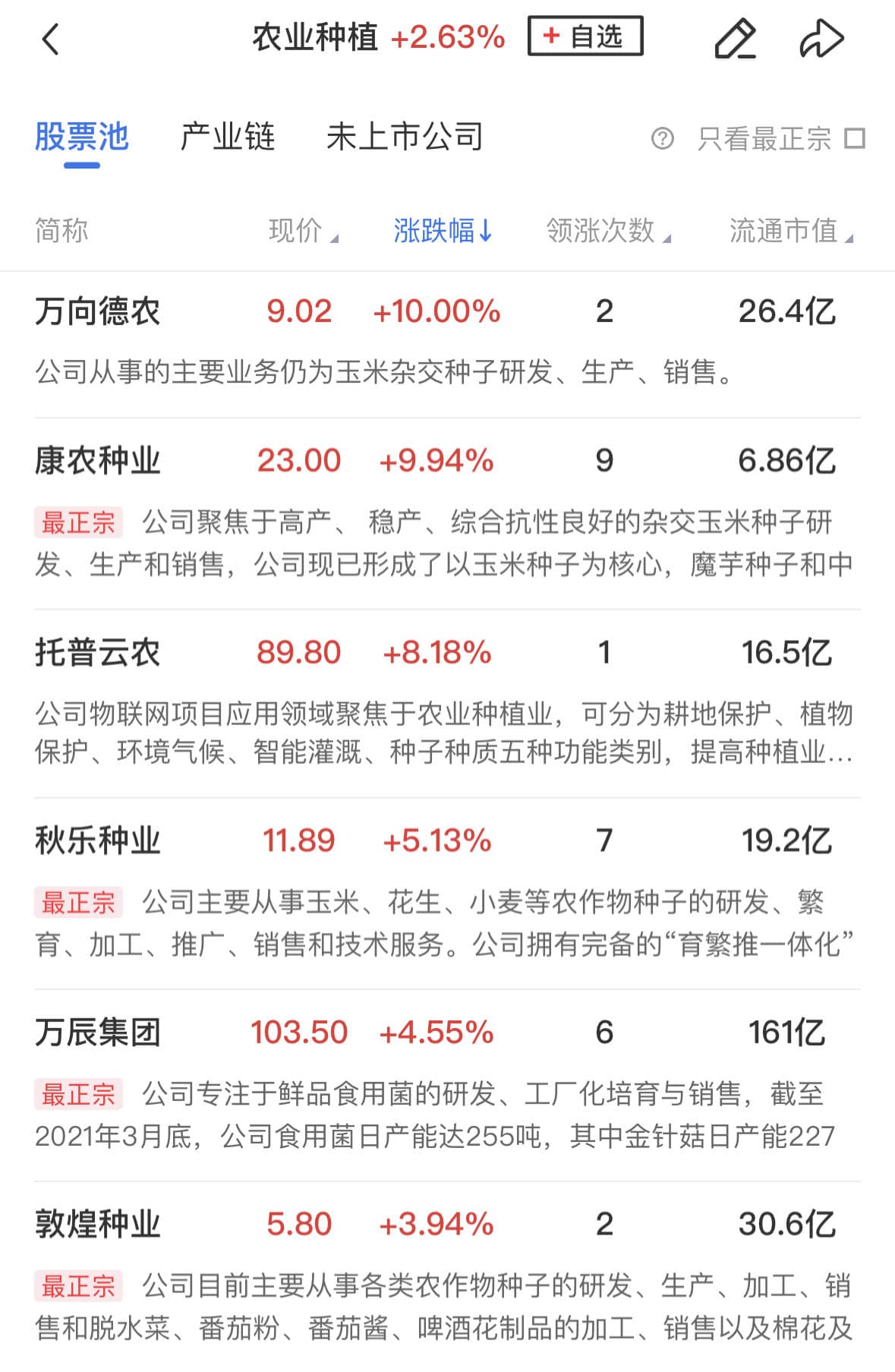Sort list by 流通市值
895x1372 pixels.
coord(790,231)
